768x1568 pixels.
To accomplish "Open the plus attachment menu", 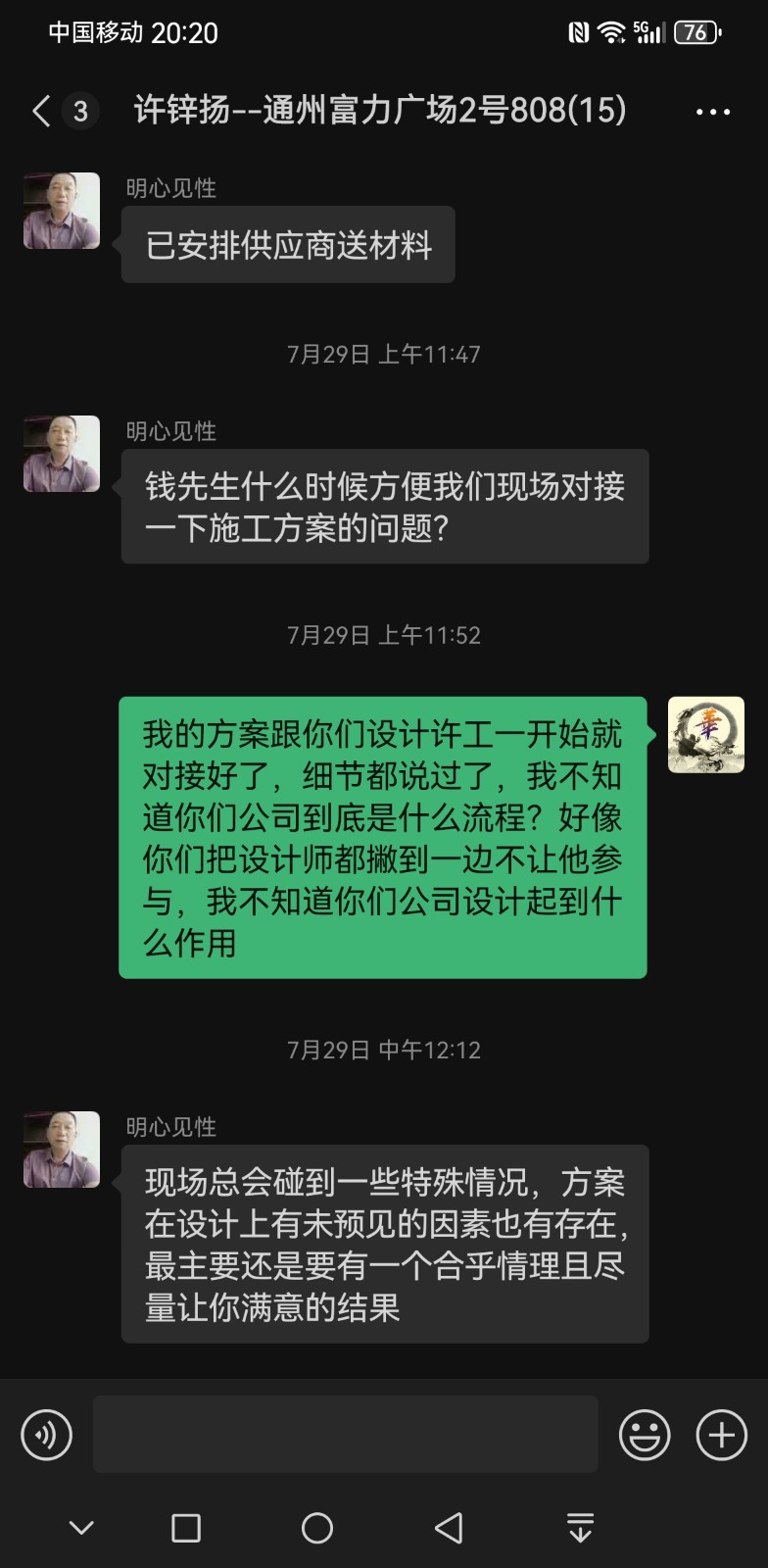I will coord(721,1435).
